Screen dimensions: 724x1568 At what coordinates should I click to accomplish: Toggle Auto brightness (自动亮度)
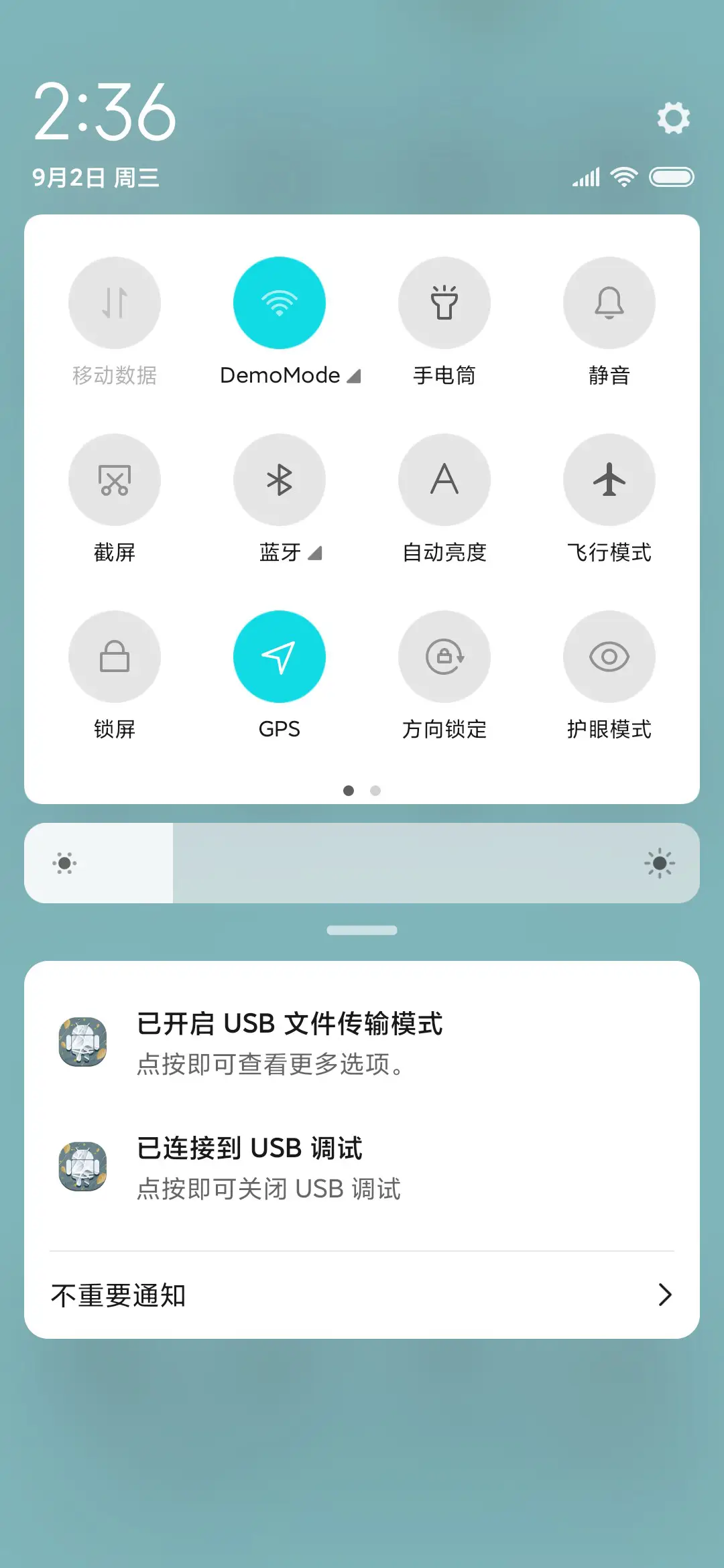[x=444, y=480]
